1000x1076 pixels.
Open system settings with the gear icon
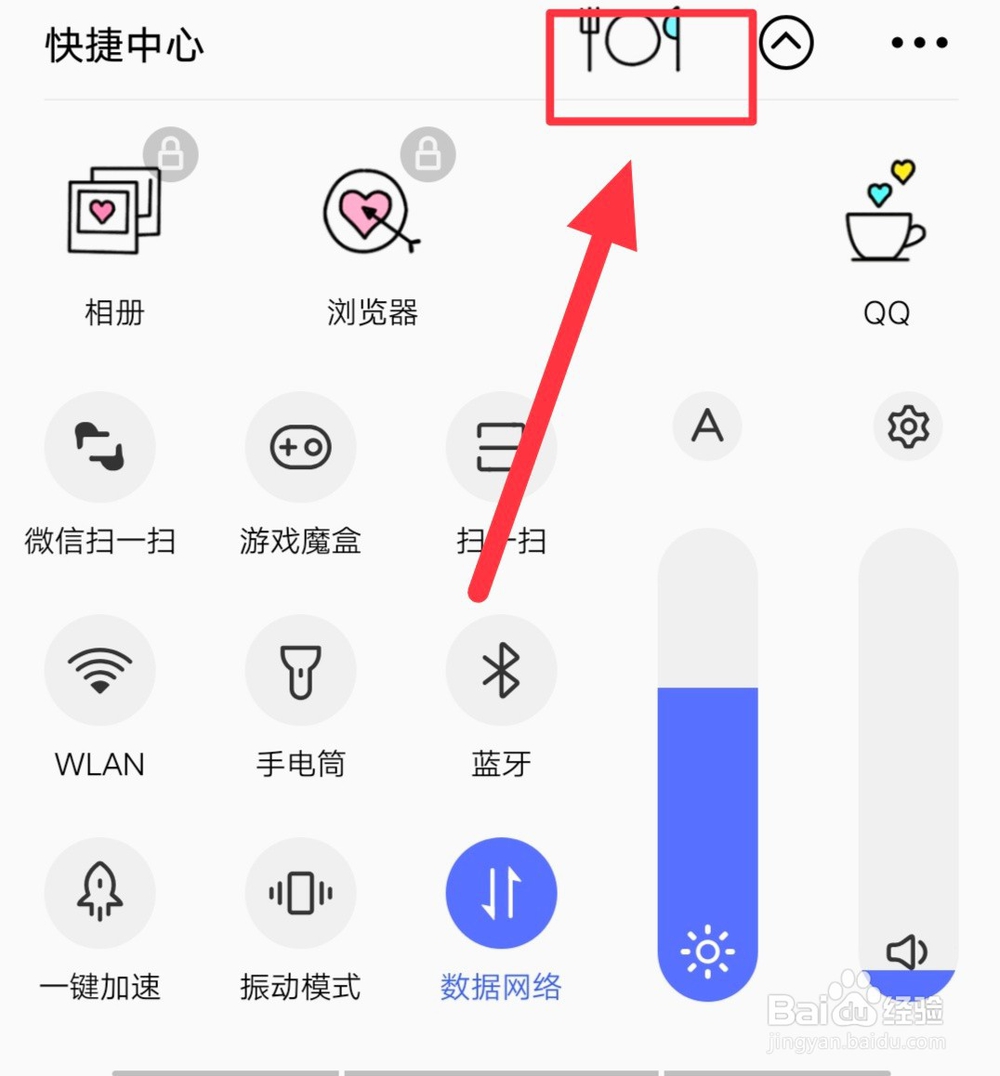tap(907, 427)
